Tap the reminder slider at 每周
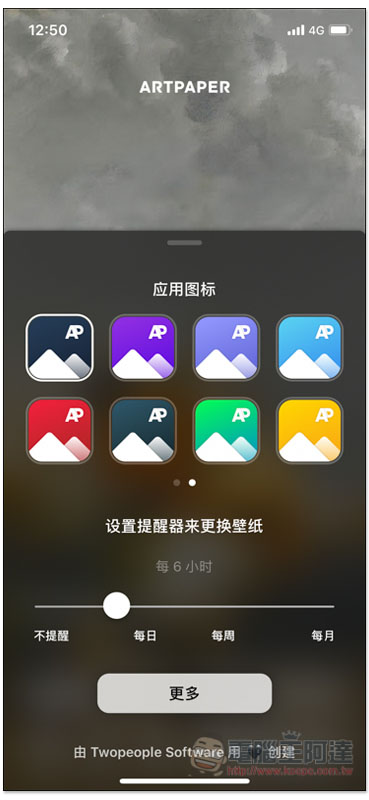 pos(223,607)
